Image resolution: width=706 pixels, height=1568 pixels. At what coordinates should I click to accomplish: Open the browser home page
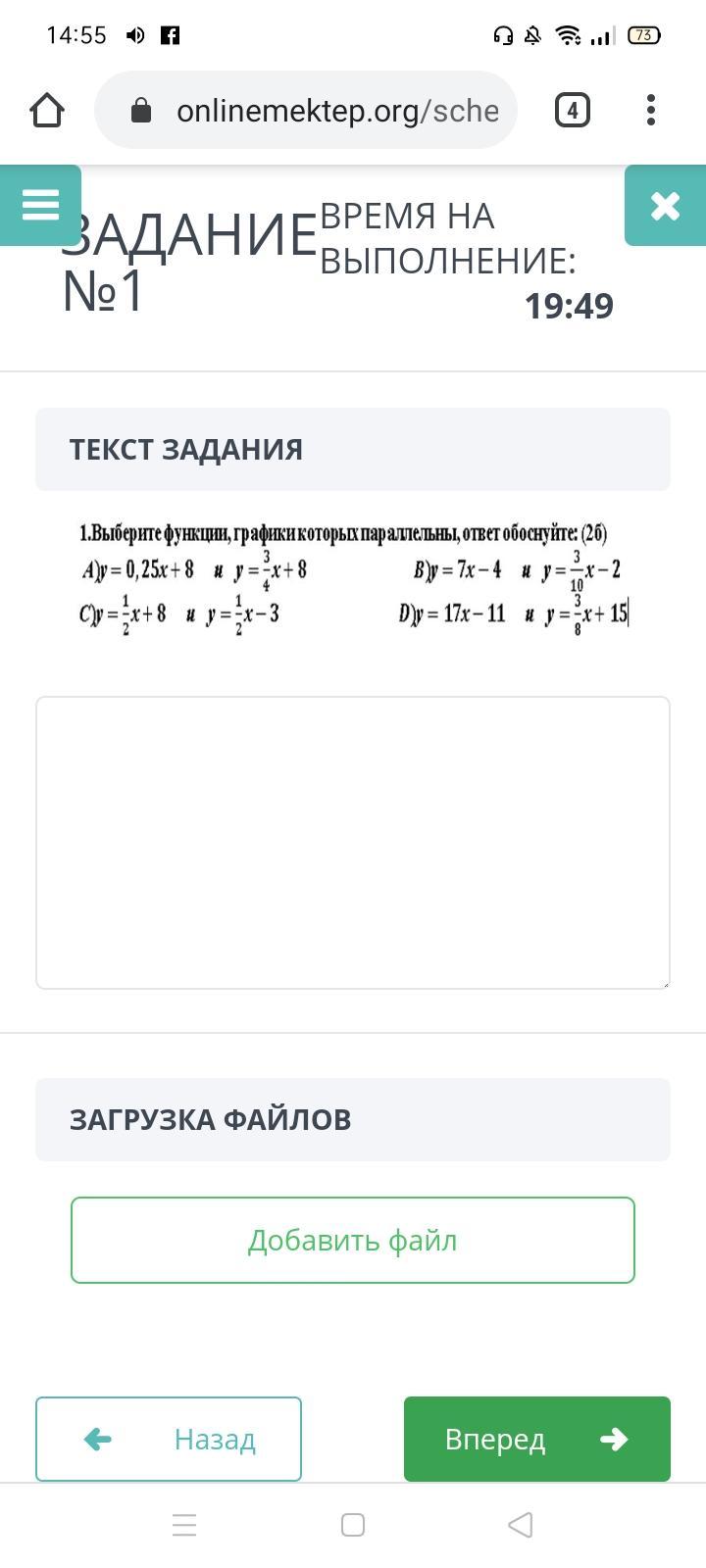point(47,111)
